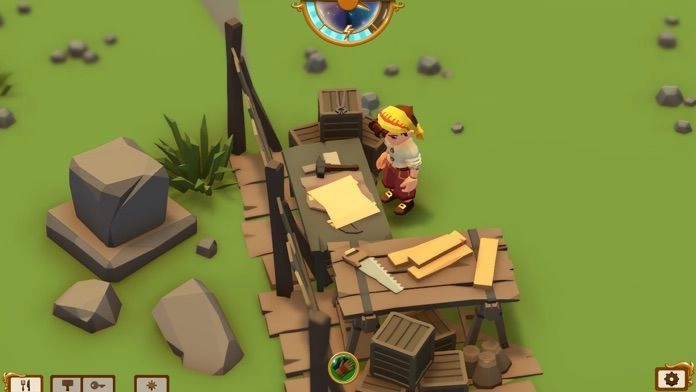Tap the sun star icon button
This screenshot has height=392, width=696.
point(151,384)
